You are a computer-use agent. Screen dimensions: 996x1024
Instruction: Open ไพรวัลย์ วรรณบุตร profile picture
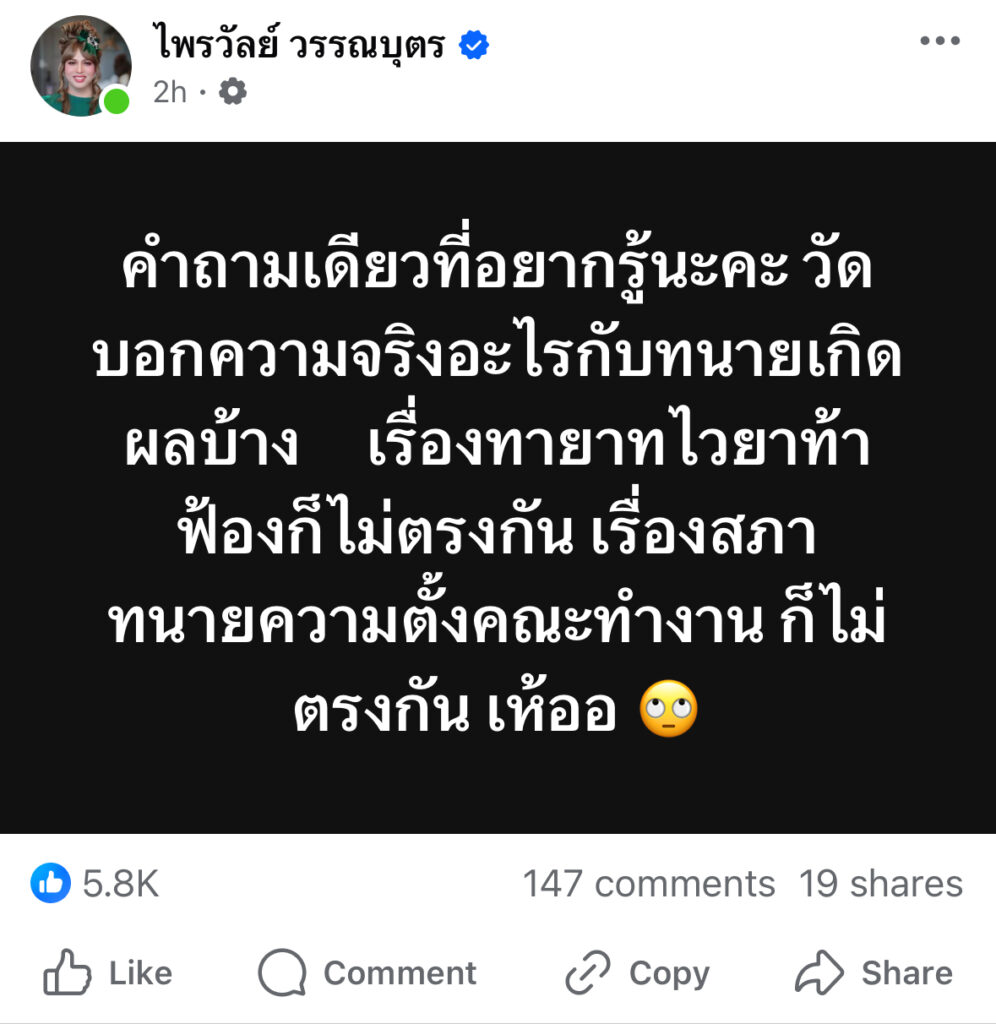click(81, 66)
